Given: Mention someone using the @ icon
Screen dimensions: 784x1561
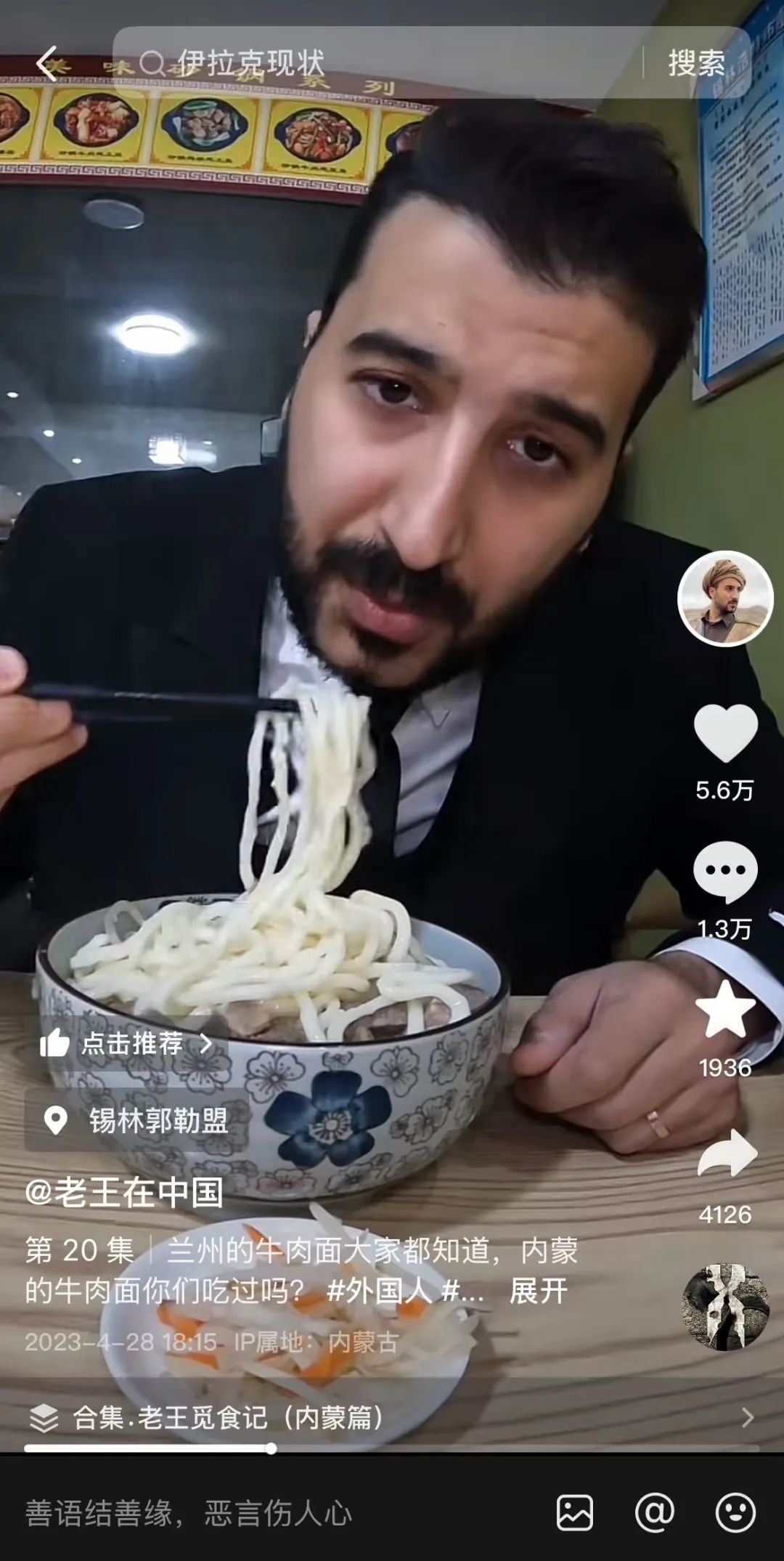Looking at the screenshot, I should click(654, 1514).
